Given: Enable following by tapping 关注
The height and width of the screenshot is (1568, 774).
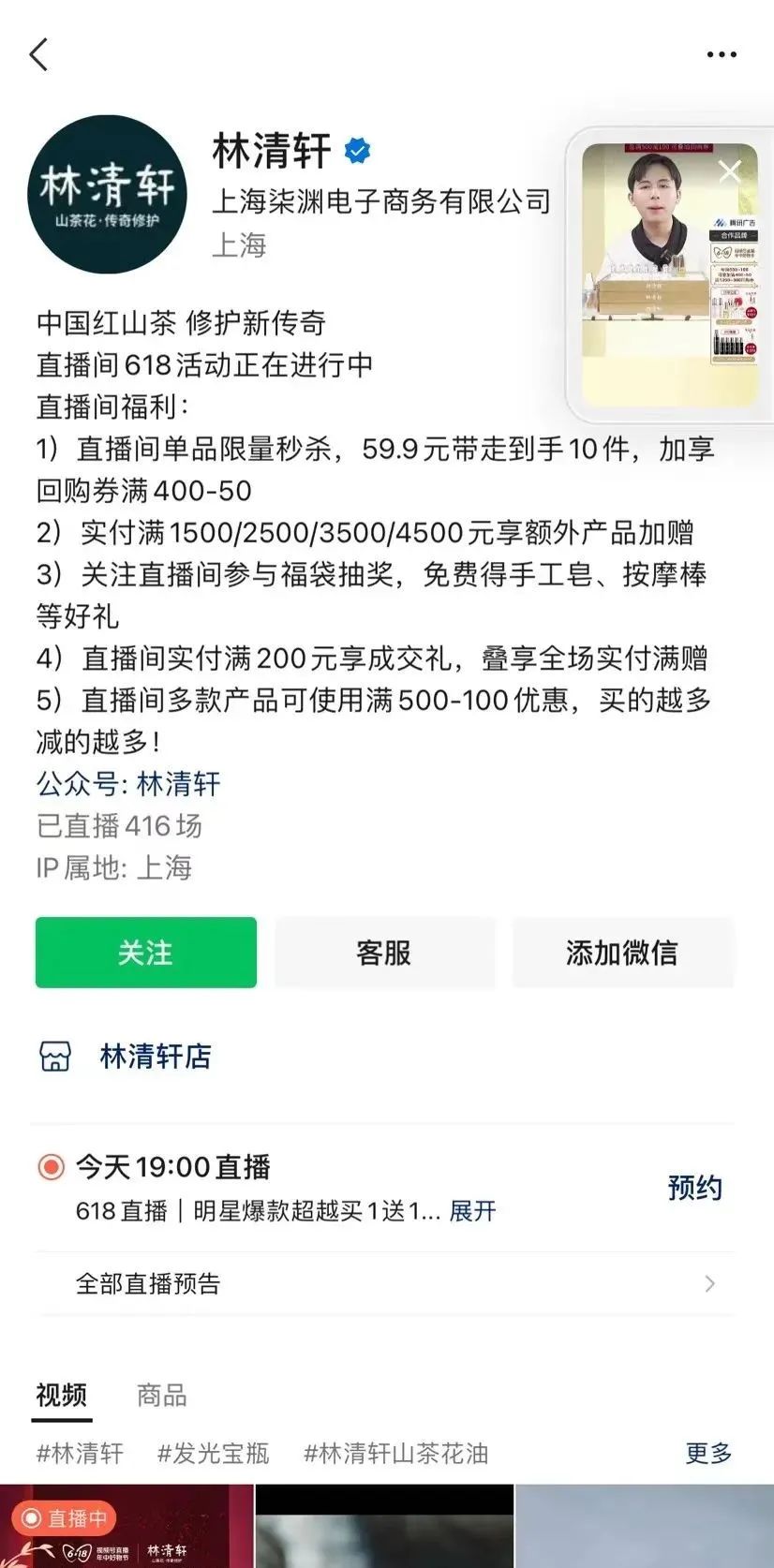Looking at the screenshot, I should pyautogui.click(x=144, y=952).
